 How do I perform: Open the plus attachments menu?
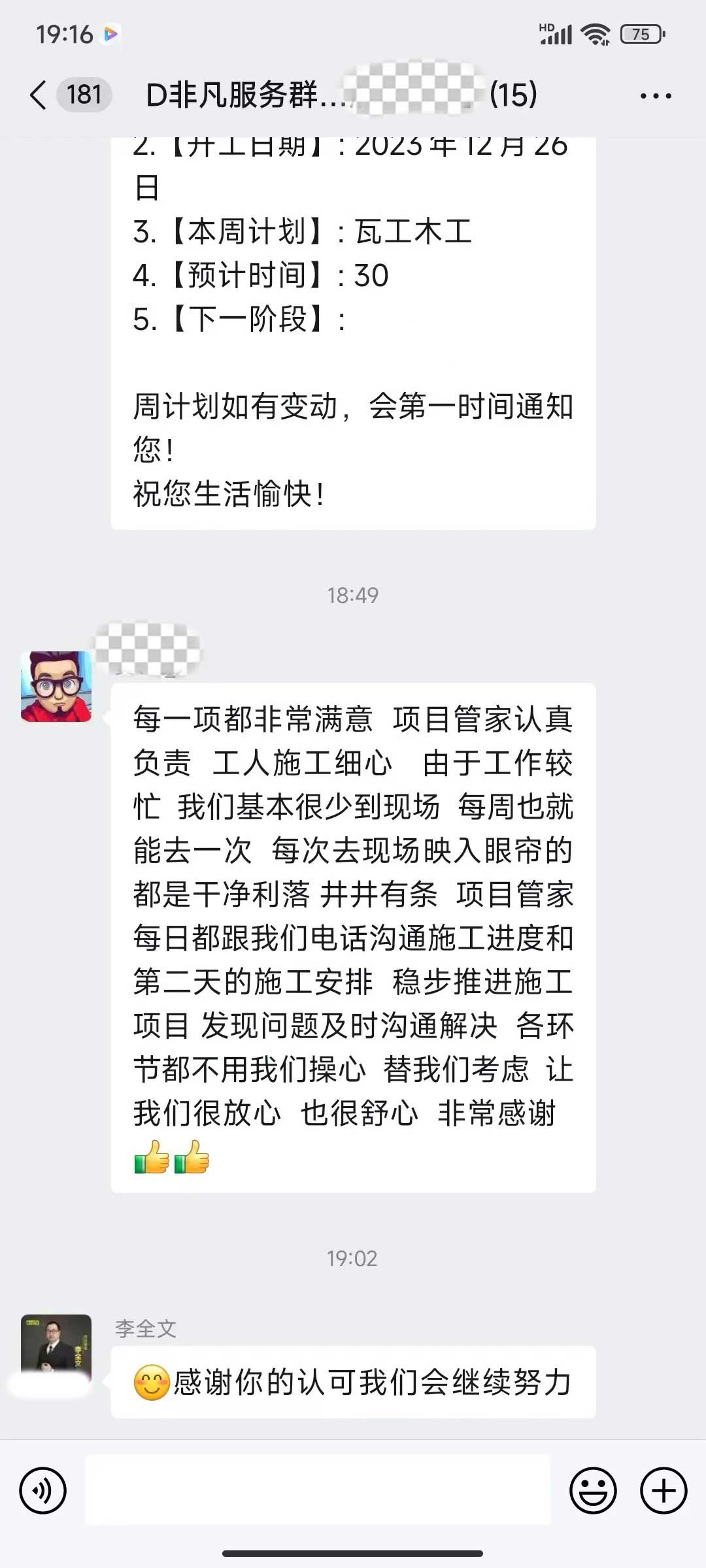pos(664,1491)
